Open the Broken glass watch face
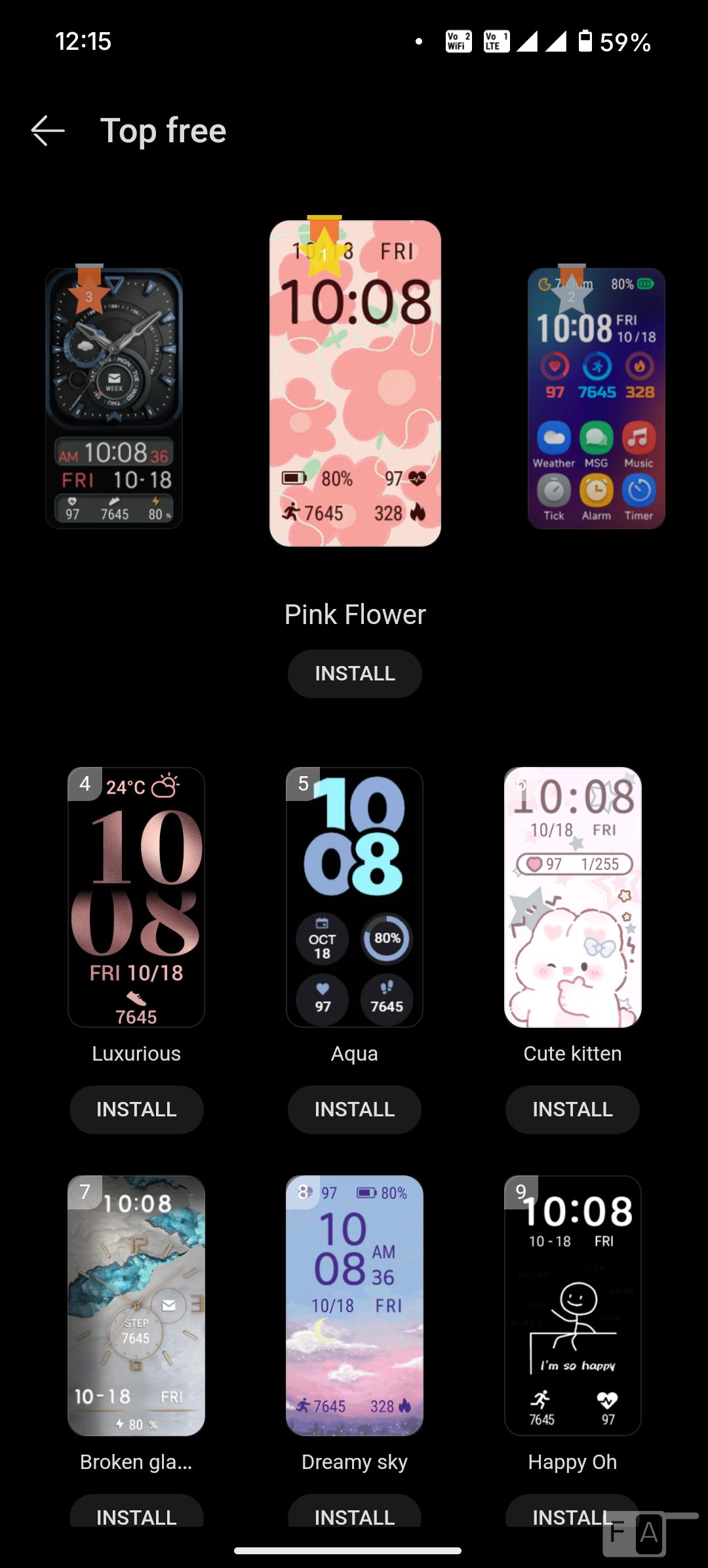This screenshot has width=708, height=1568. (x=136, y=1305)
